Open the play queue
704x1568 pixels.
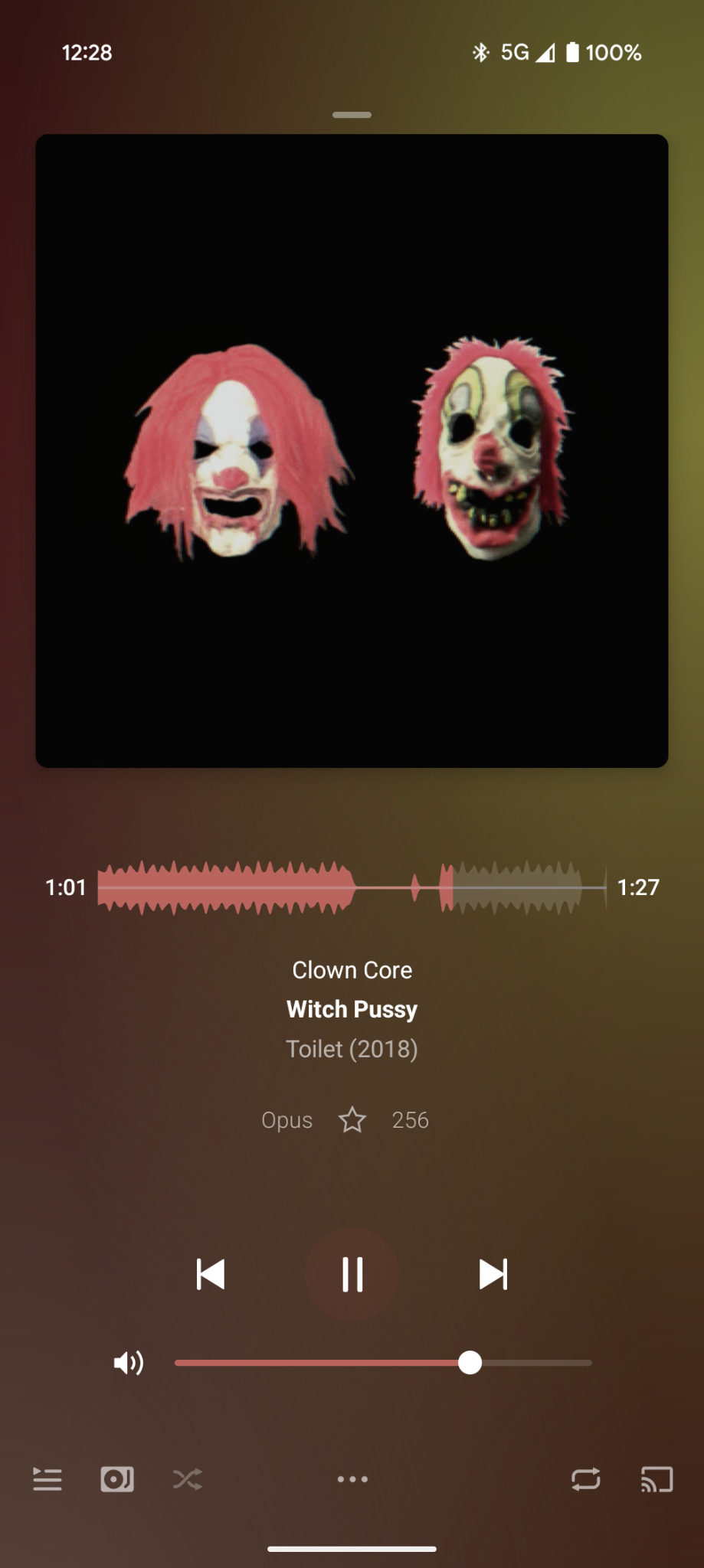pyautogui.click(x=47, y=1479)
